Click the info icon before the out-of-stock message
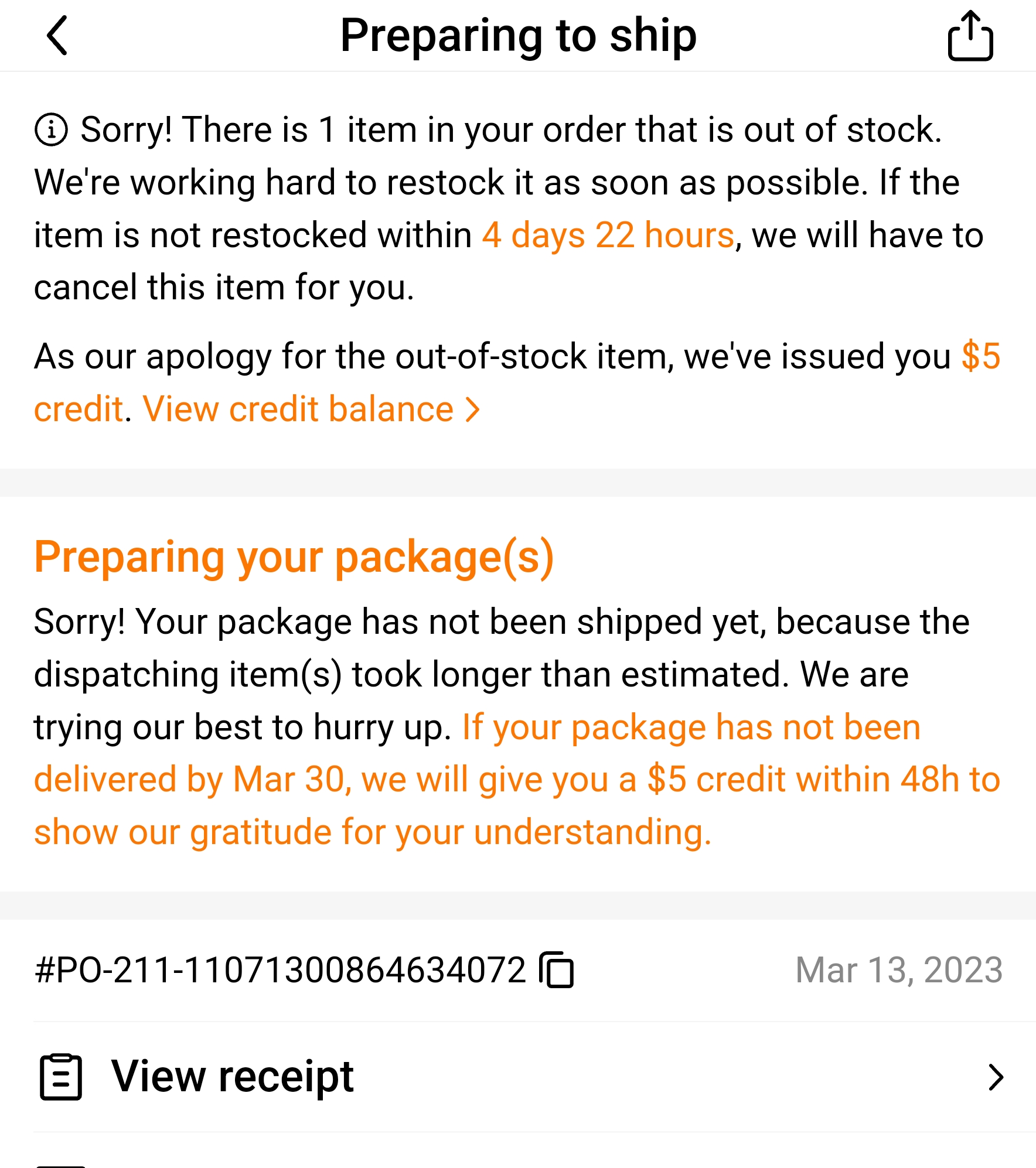The image size is (1036, 1168). [x=52, y=130]
